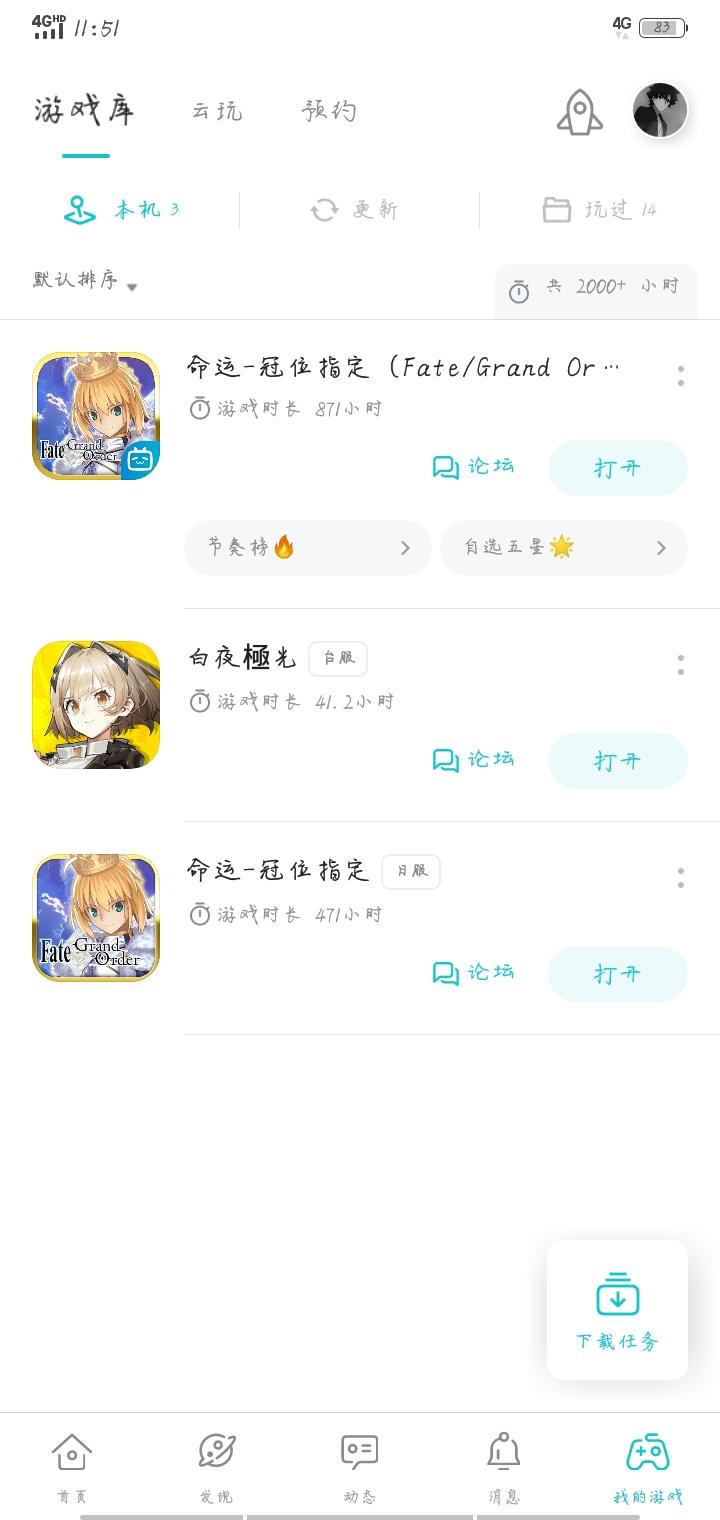The image size is (720, 1520).
Task: Switch to the 玩过 14 tab
Action: [600, 210]
